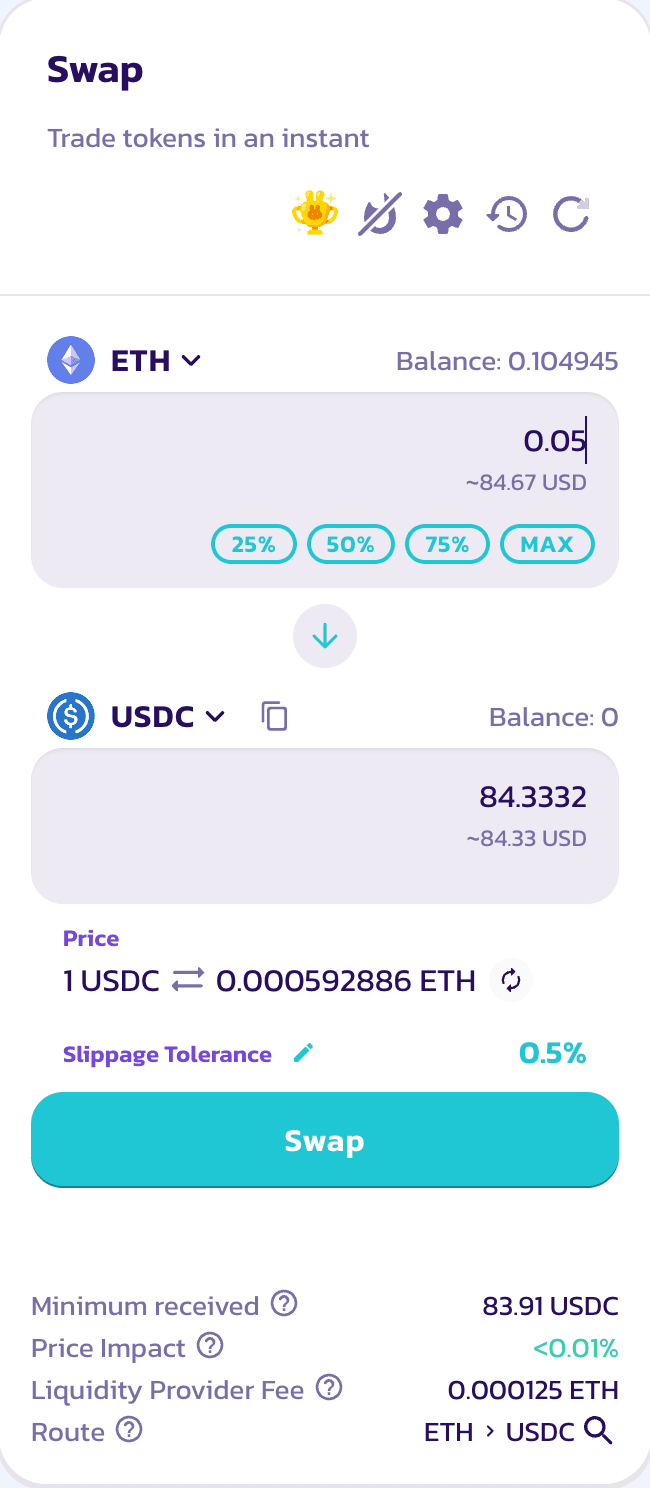Copy the USDC token address

click(274, 716)
